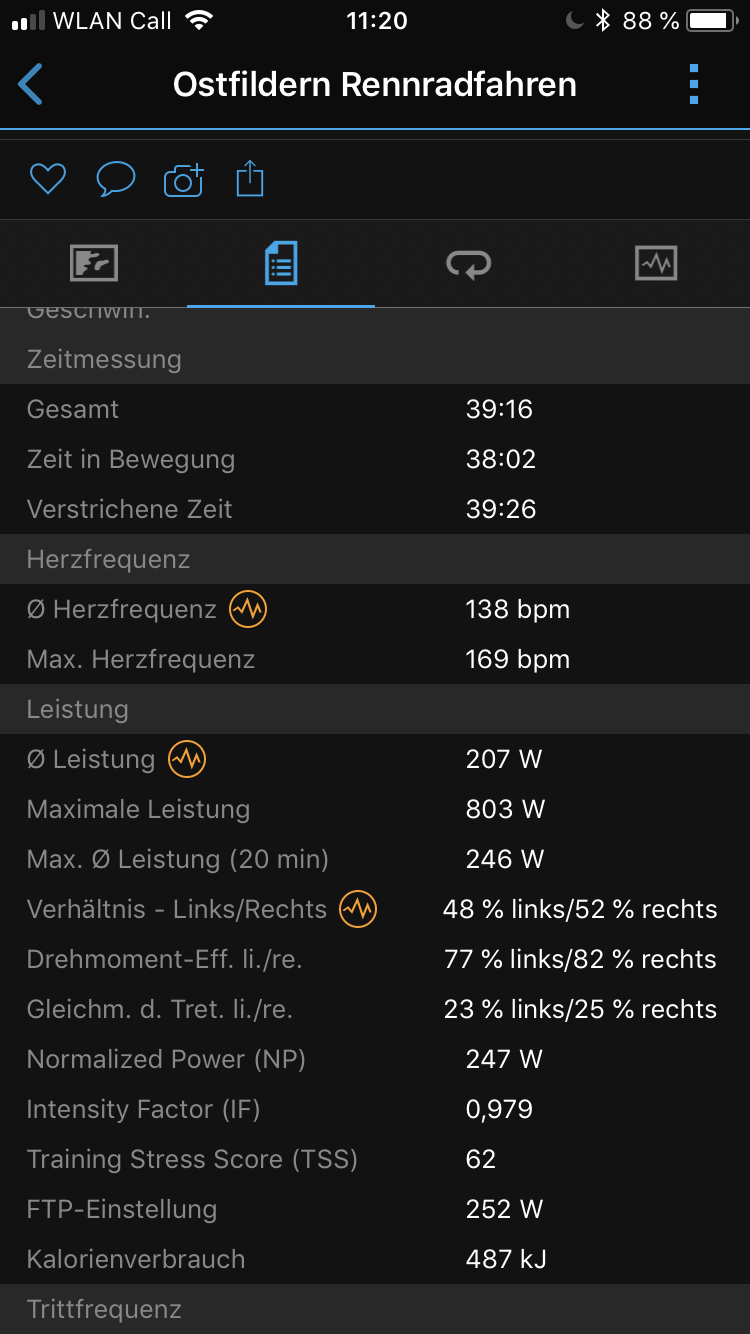Open the charts tab
The width and height of the screenshot is (750, 1334).
click(656, 264)
